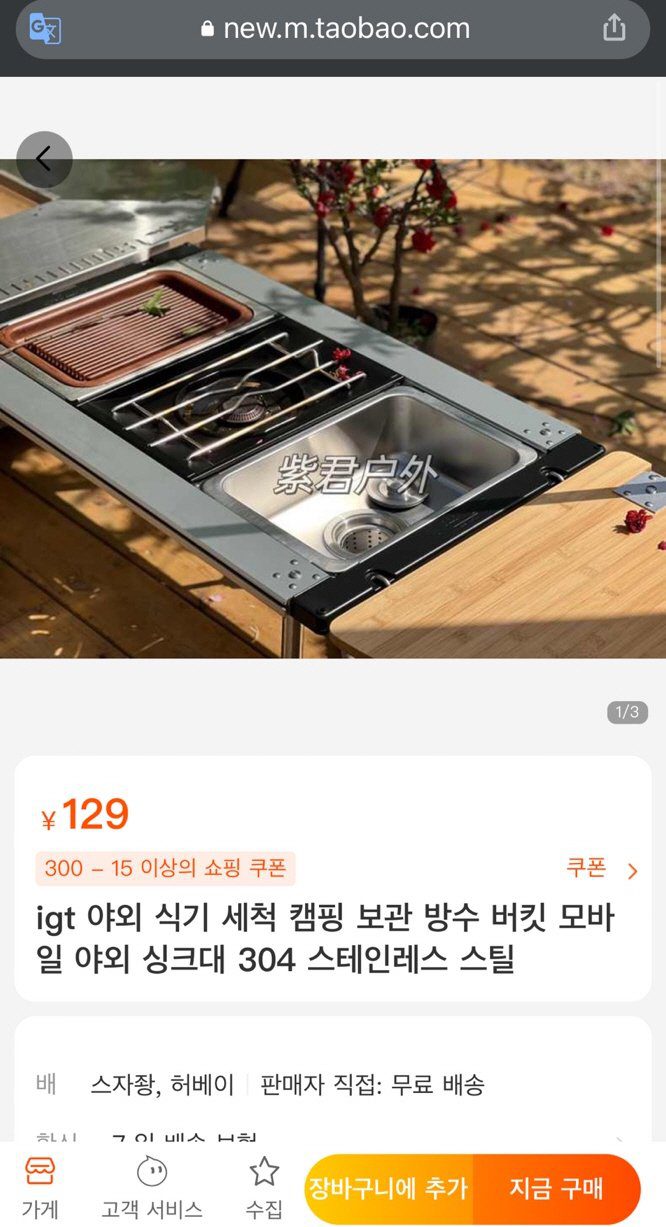Tap the translate icon in the address bar
666x1227 pixels.
pyautogui.click(x=45, y=29)
